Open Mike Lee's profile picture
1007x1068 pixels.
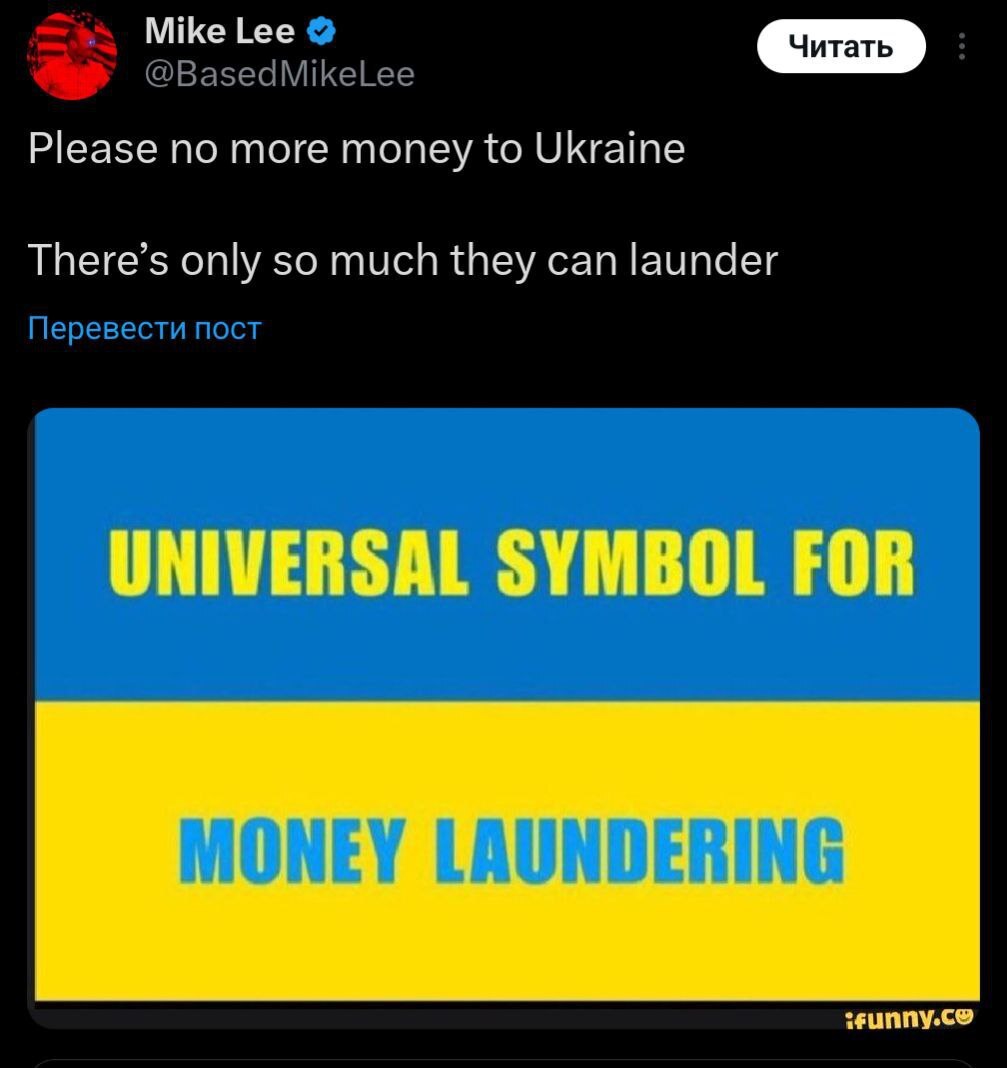(x=69, y=55)
